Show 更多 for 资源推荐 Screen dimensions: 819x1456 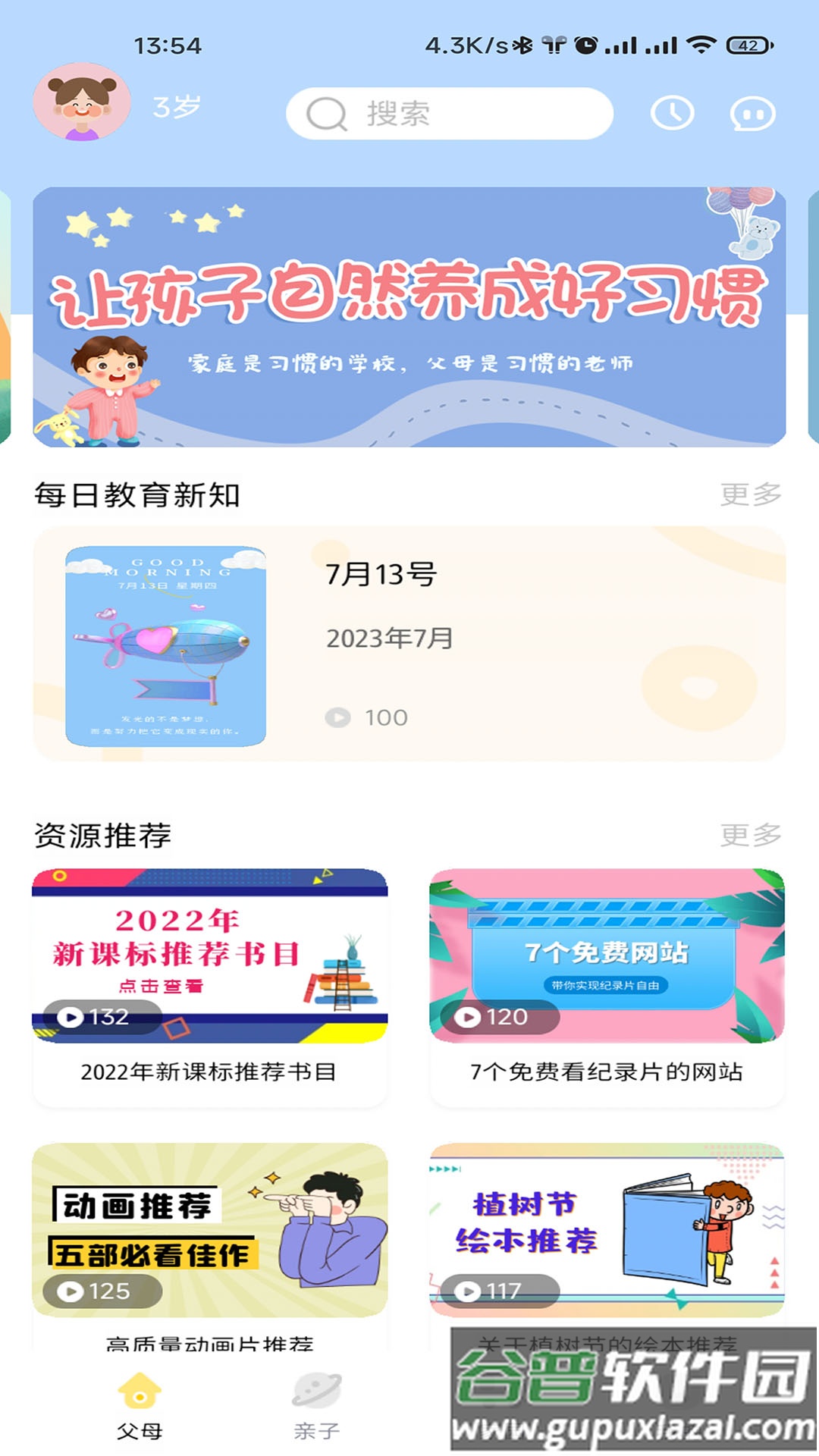coord(750,835)
